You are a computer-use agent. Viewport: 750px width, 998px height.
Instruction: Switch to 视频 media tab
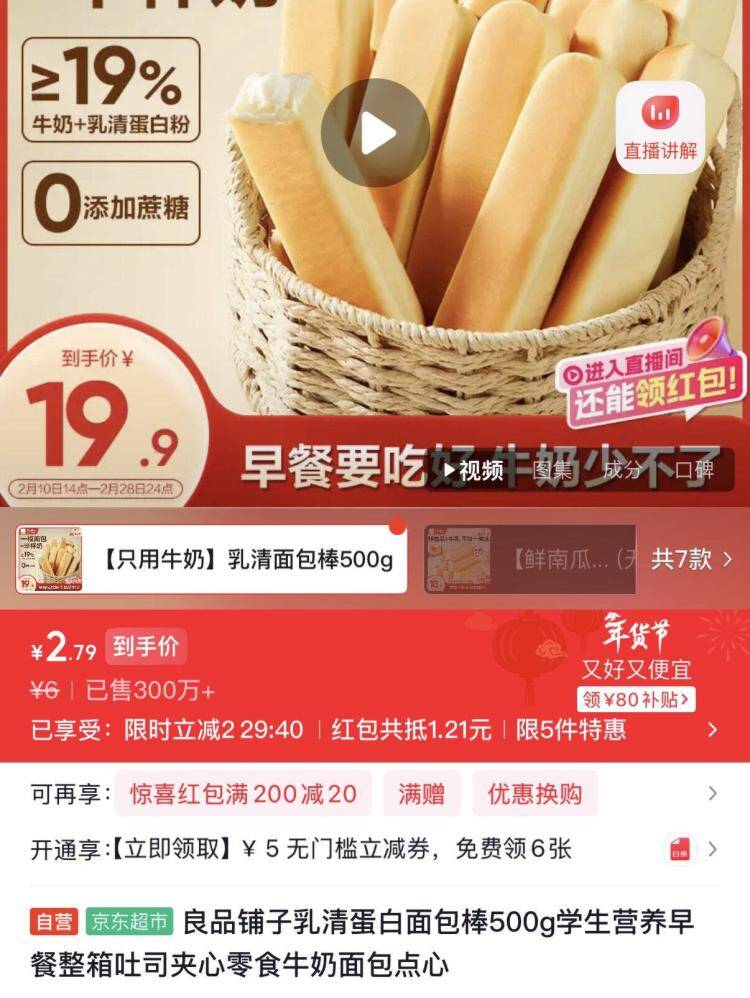coord(472,470)
